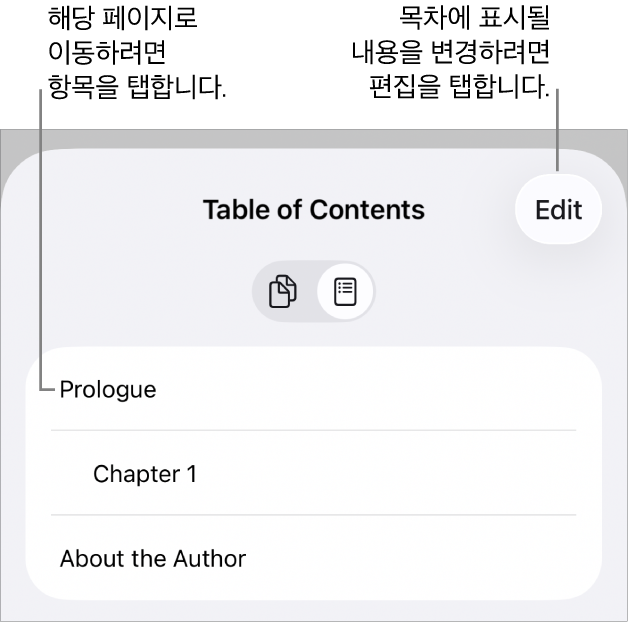The image size is (628, 622).
Task: Go to About the Author
Action: coord(153,558)
